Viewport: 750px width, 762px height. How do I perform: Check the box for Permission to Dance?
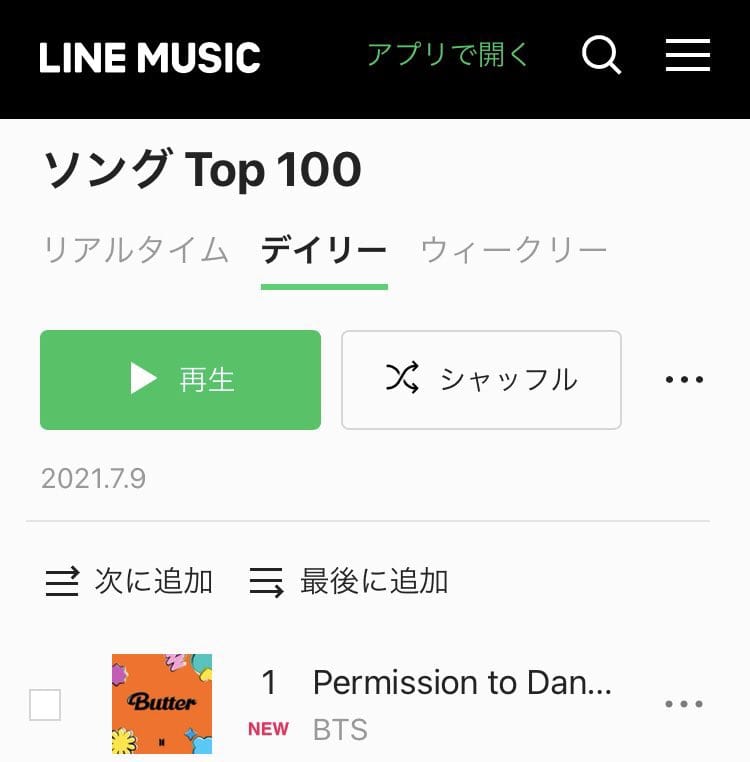click(x=45, y=705)
